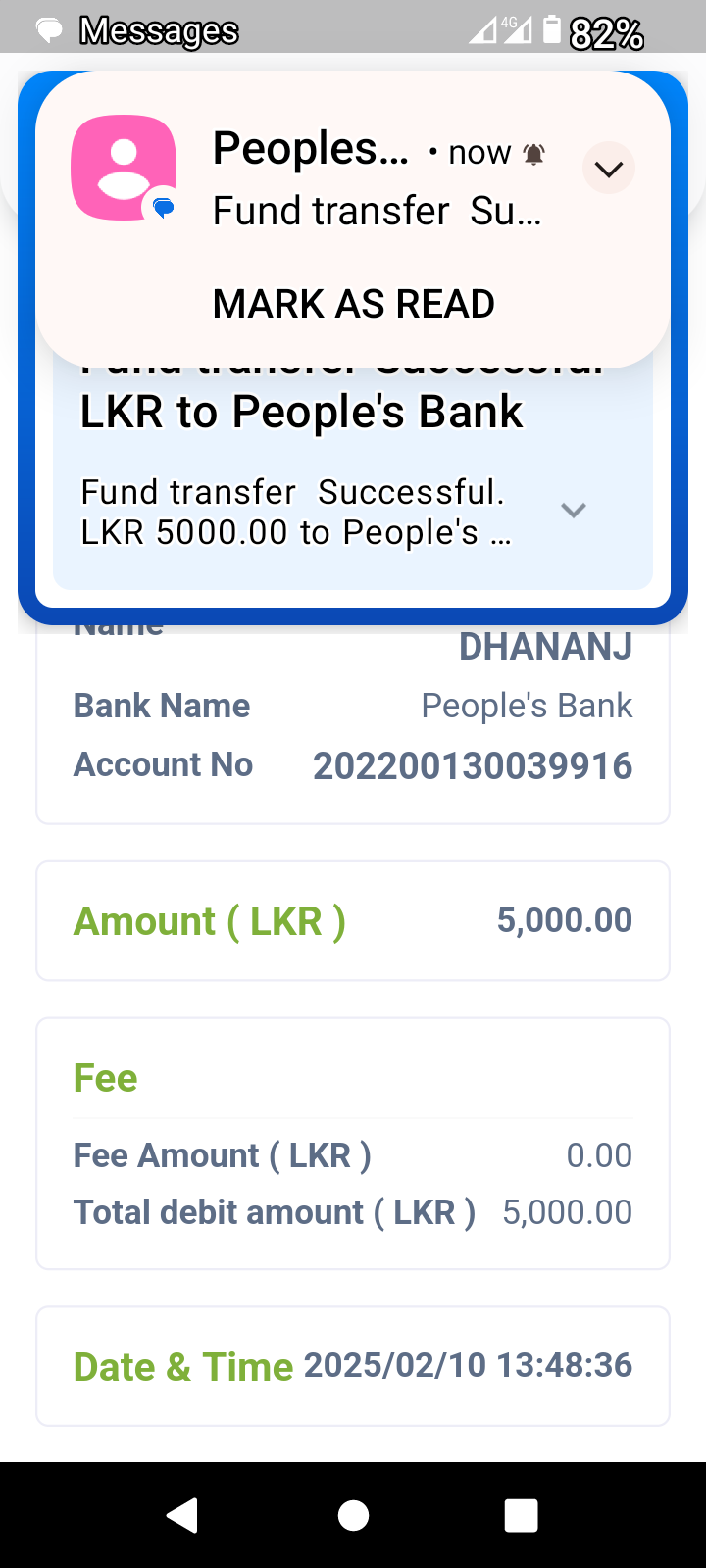Expand the Peoples Bank heads-up notification
Image resolution: width=706 pixels, height=1568 pixels.
(x=608, y=169)
